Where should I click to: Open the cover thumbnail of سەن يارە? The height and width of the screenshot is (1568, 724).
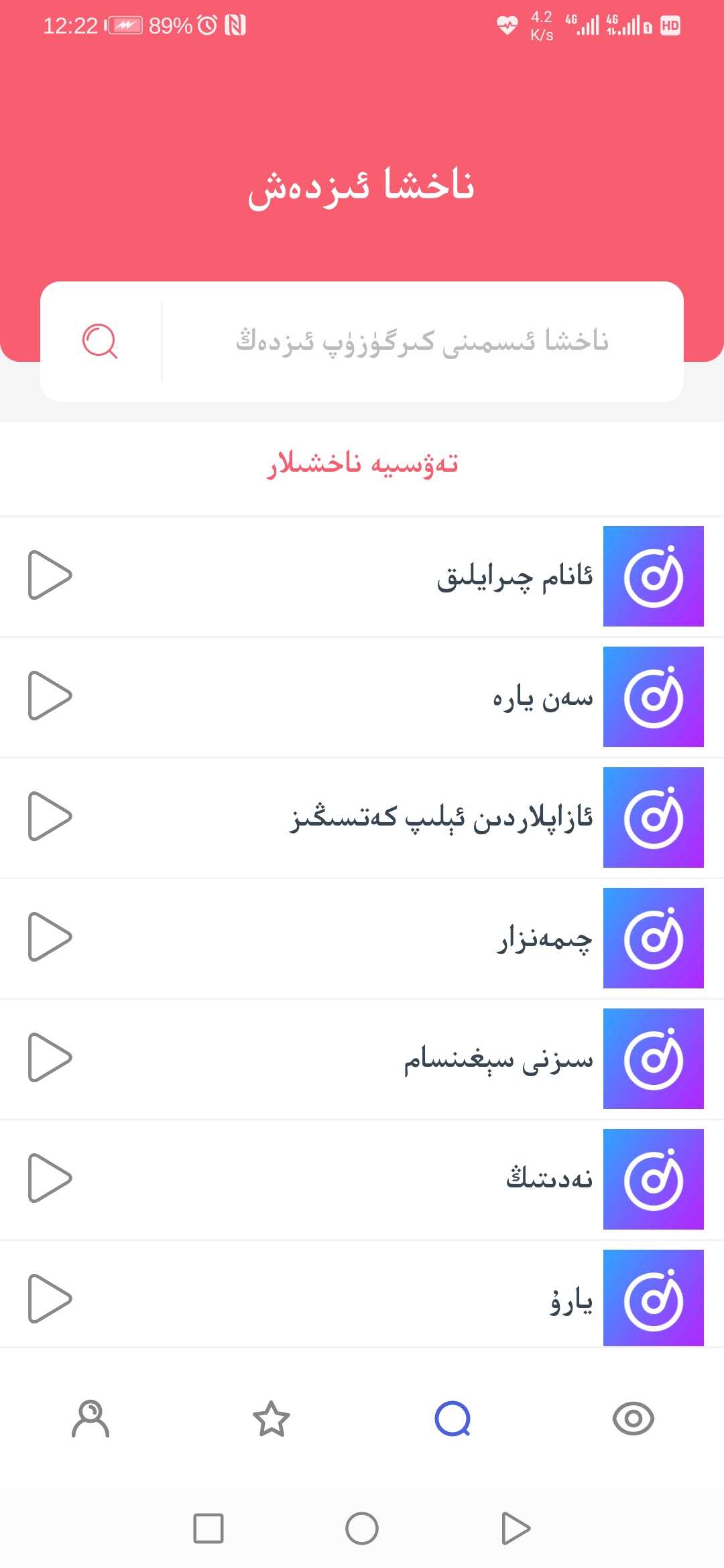[x=653, y=697]
